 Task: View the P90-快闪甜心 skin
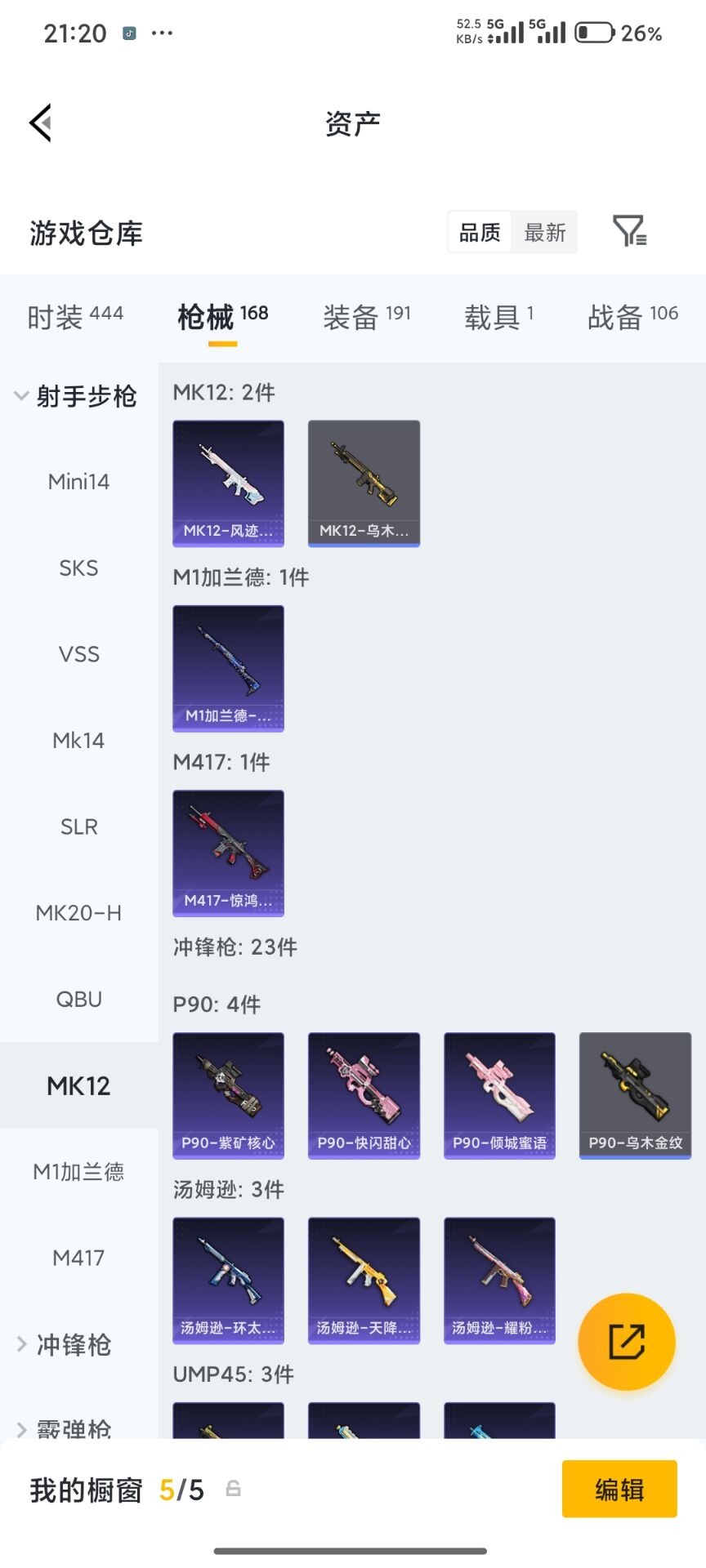pyautogui.click(x=364, y=1096)
